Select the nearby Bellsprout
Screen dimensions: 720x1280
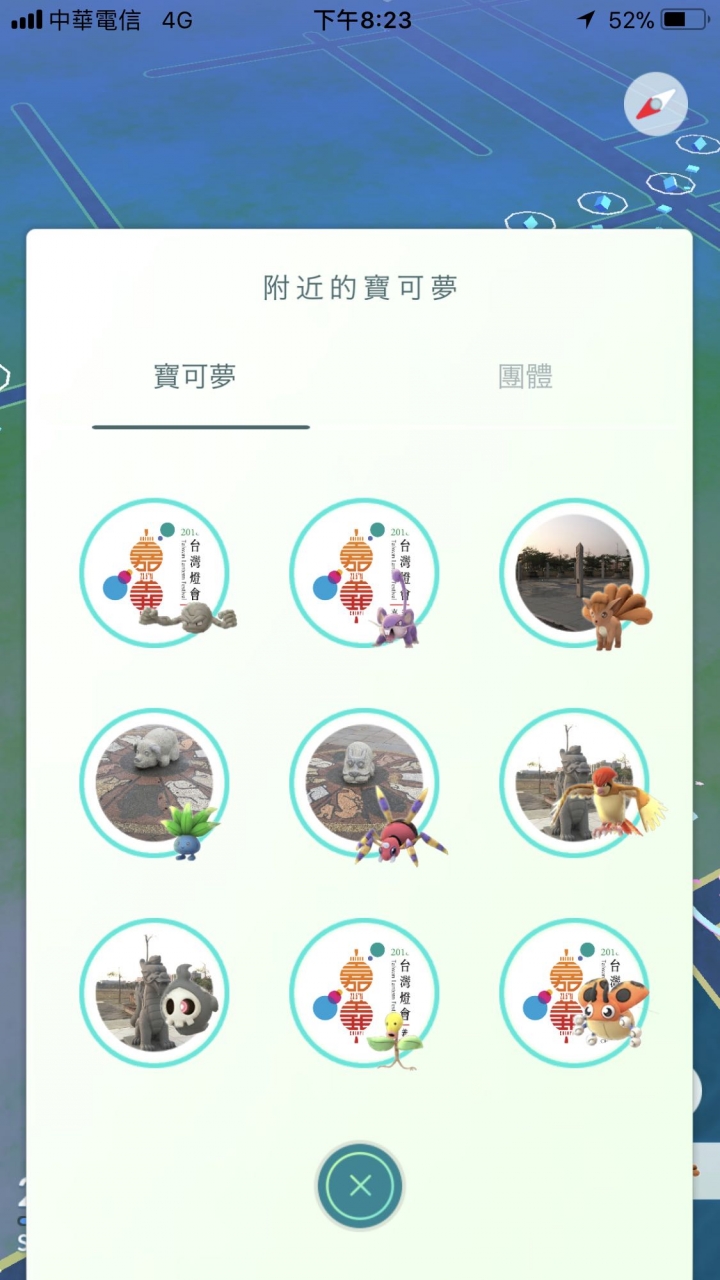coord(365,994)
